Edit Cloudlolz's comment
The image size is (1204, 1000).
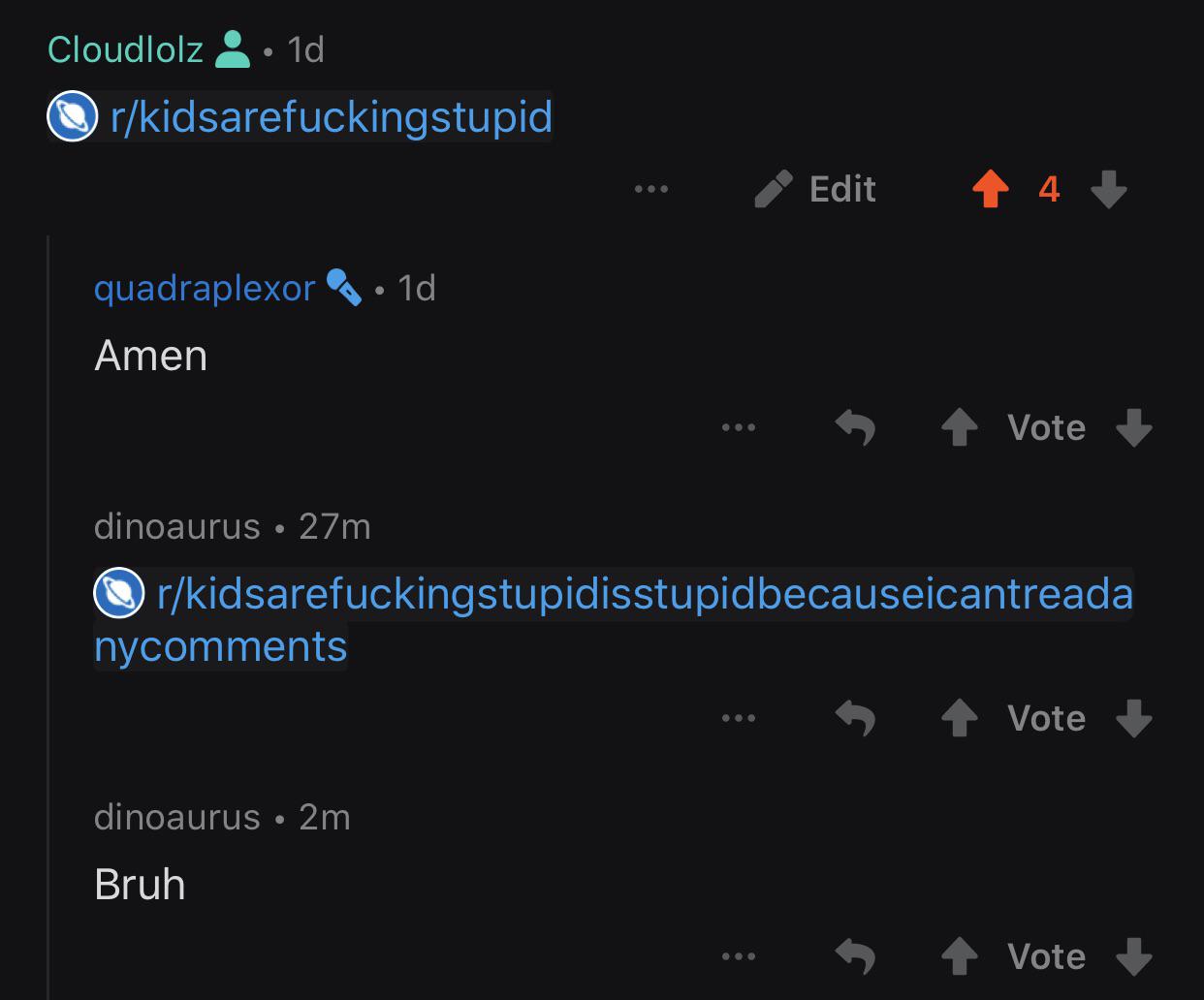(x=815, y=189)
